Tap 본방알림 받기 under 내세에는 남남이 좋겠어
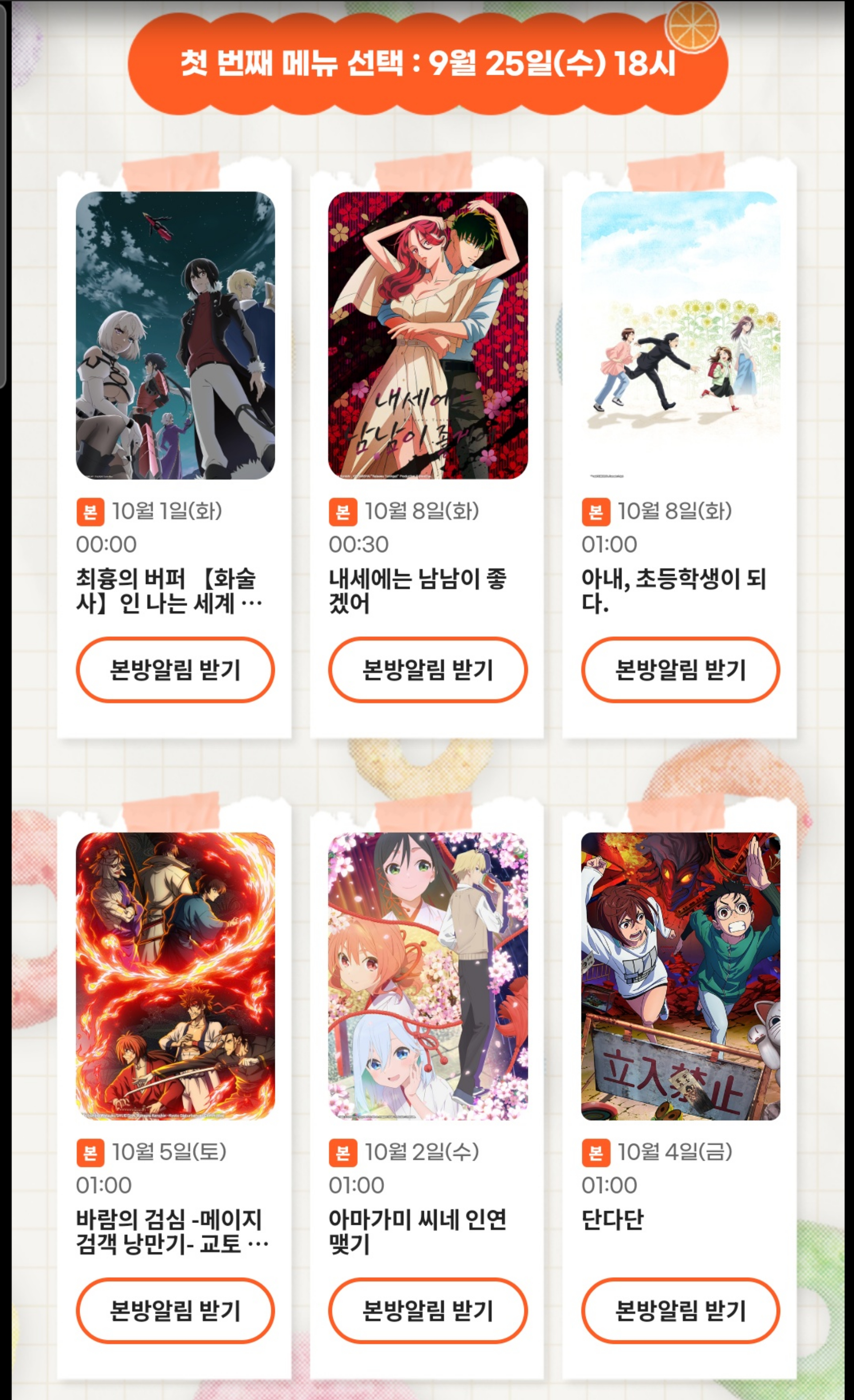The image size is (854, 1400). tap(427, 670)
